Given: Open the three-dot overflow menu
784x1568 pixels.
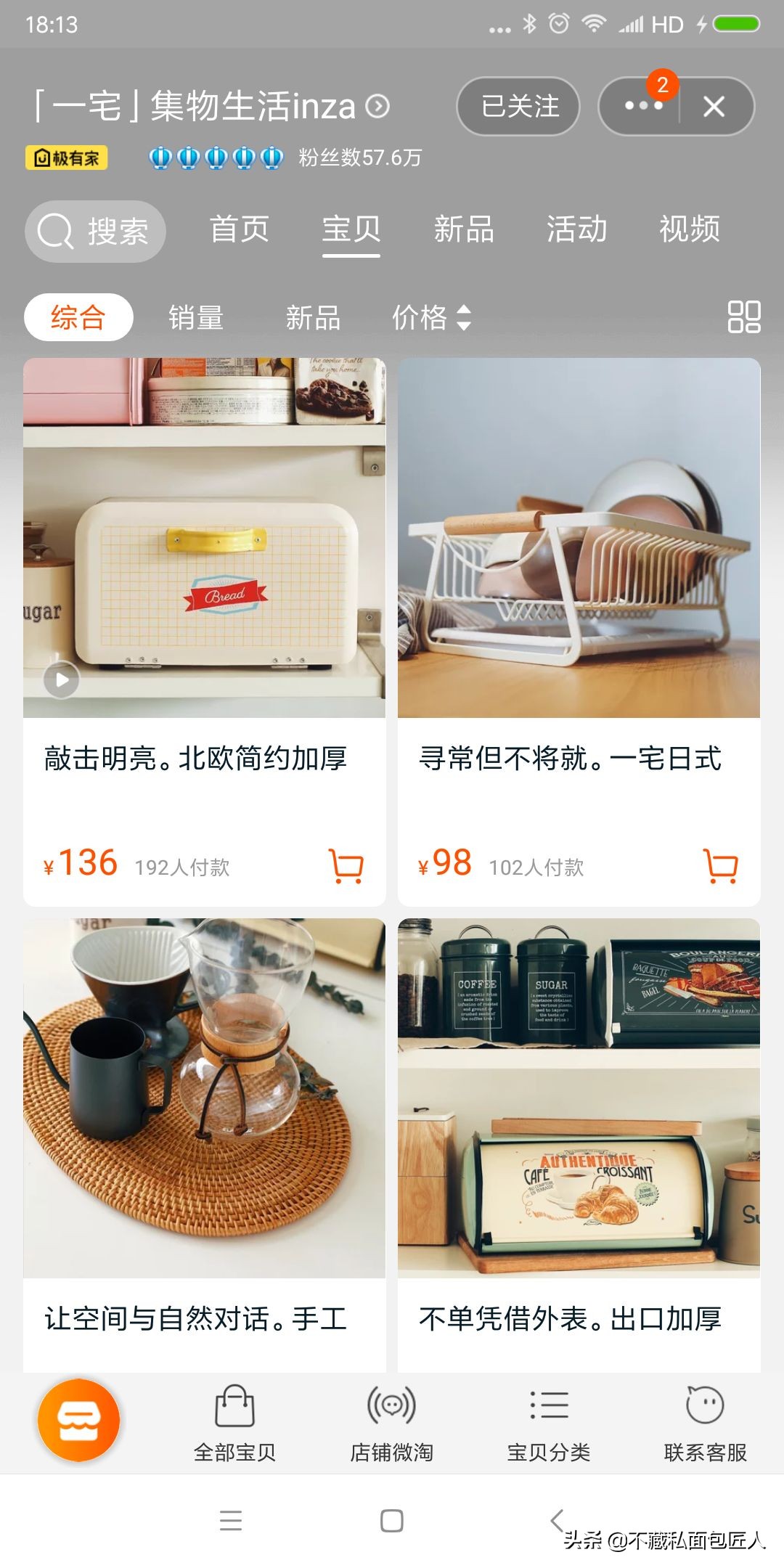Looking at the screenshot, I should click(x=642, y=107).
